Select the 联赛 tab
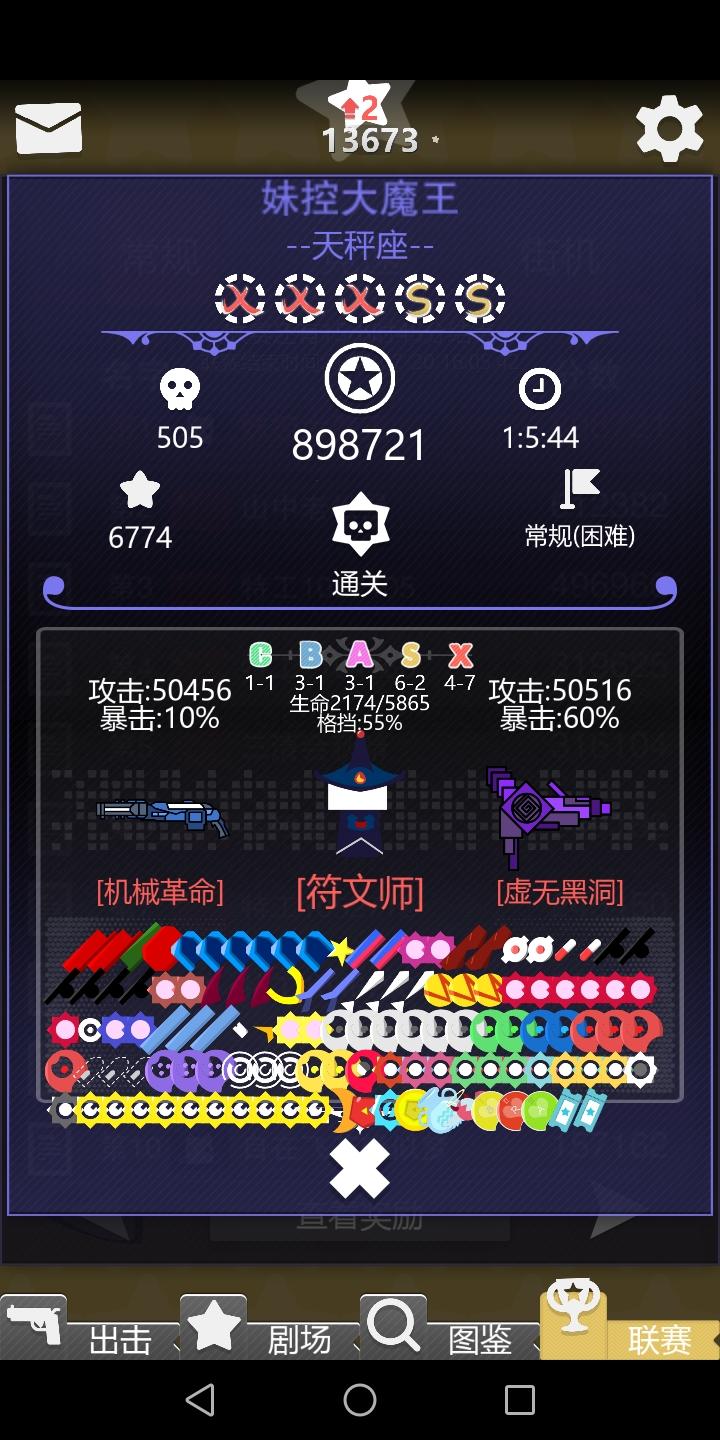The height and width of the screenshot is (1440, 720). click(x=630, y=1330)
